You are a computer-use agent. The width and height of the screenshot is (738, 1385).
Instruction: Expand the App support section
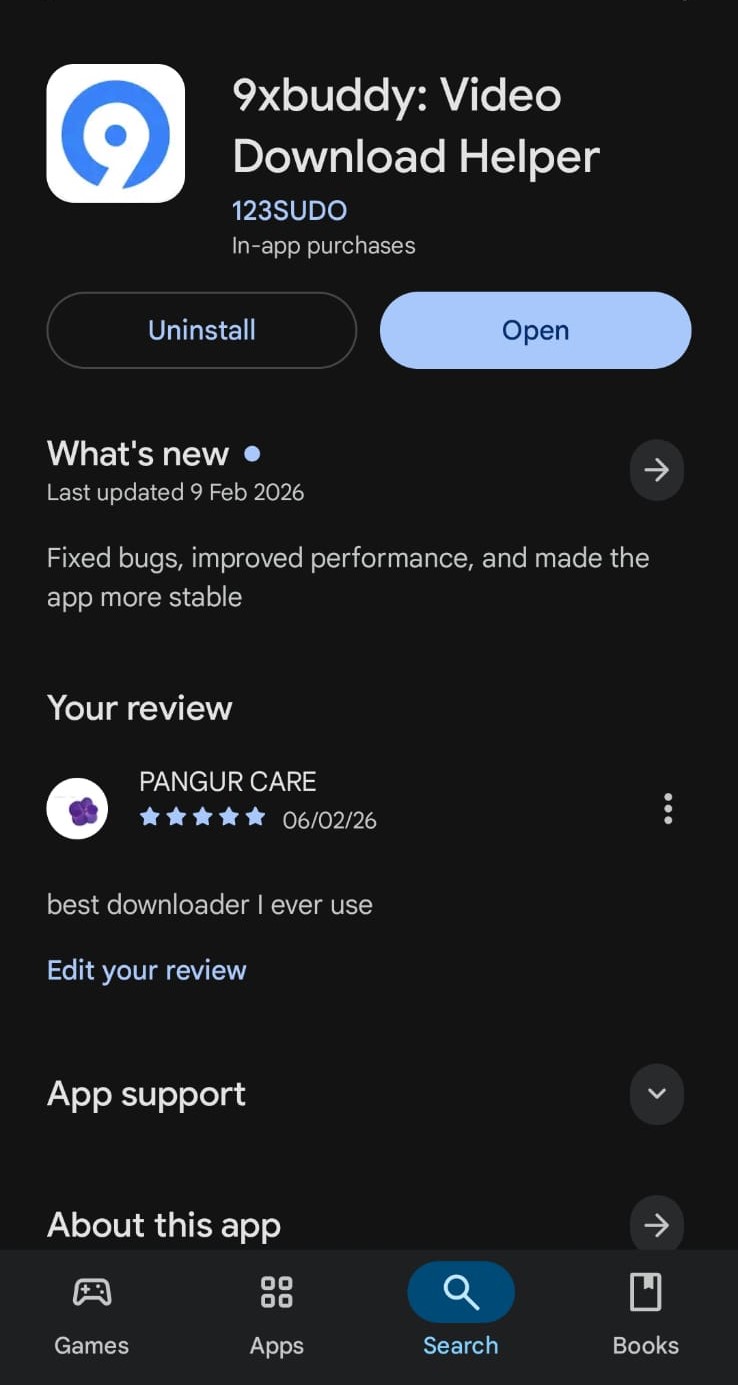click(x=656, y=1094)
